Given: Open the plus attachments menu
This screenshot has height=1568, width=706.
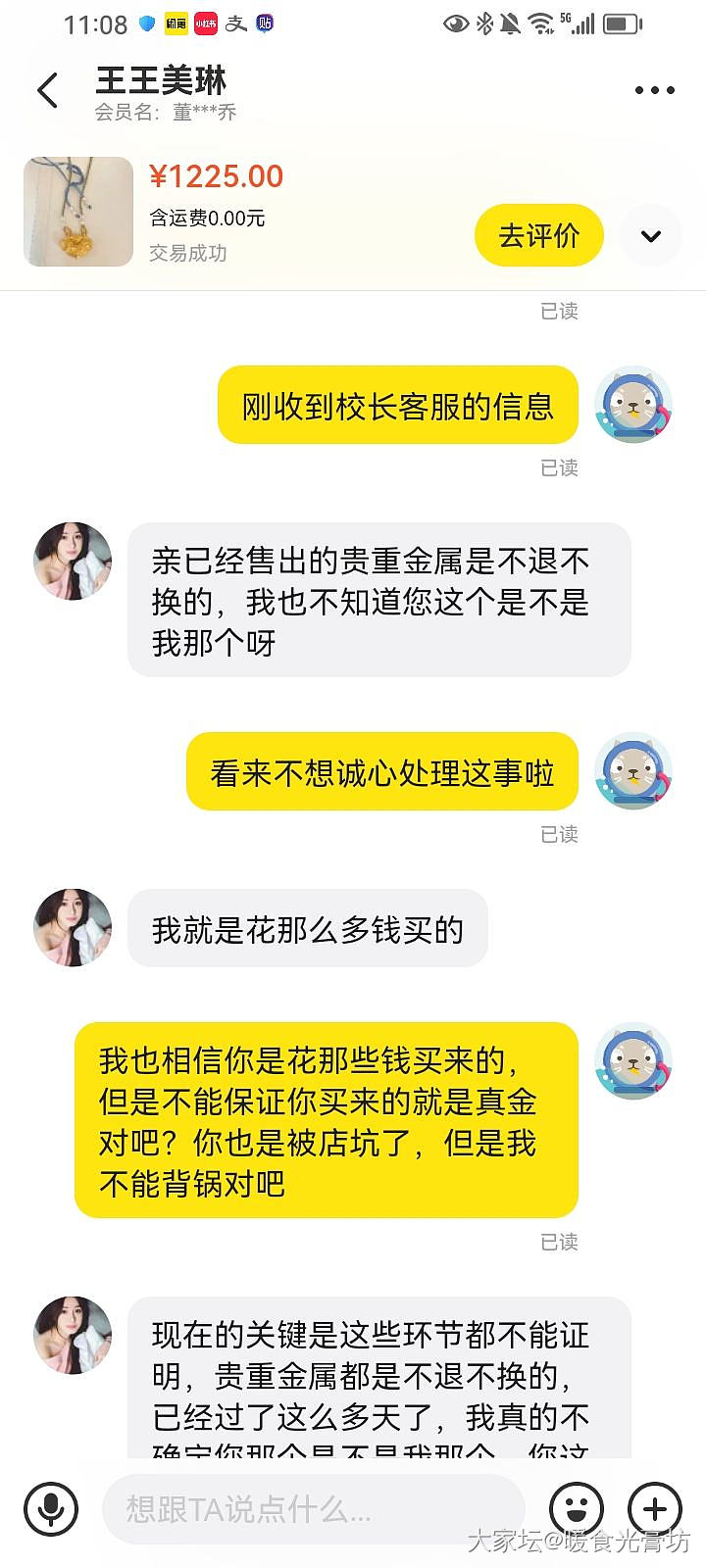Looking at the screenshot, I should pos(654,1509).
